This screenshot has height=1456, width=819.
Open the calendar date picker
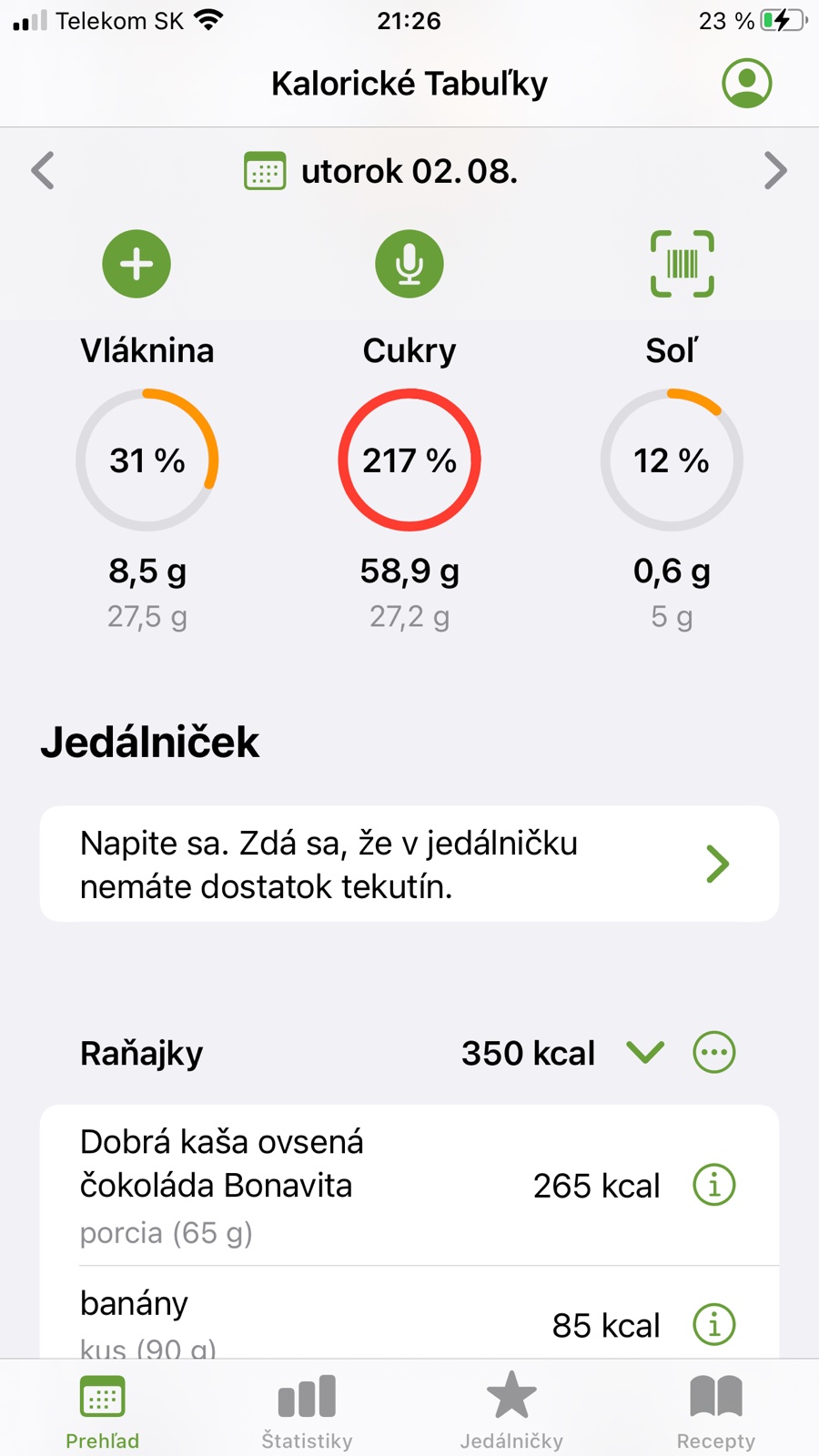pyautogui.click(x=266, y=171)
